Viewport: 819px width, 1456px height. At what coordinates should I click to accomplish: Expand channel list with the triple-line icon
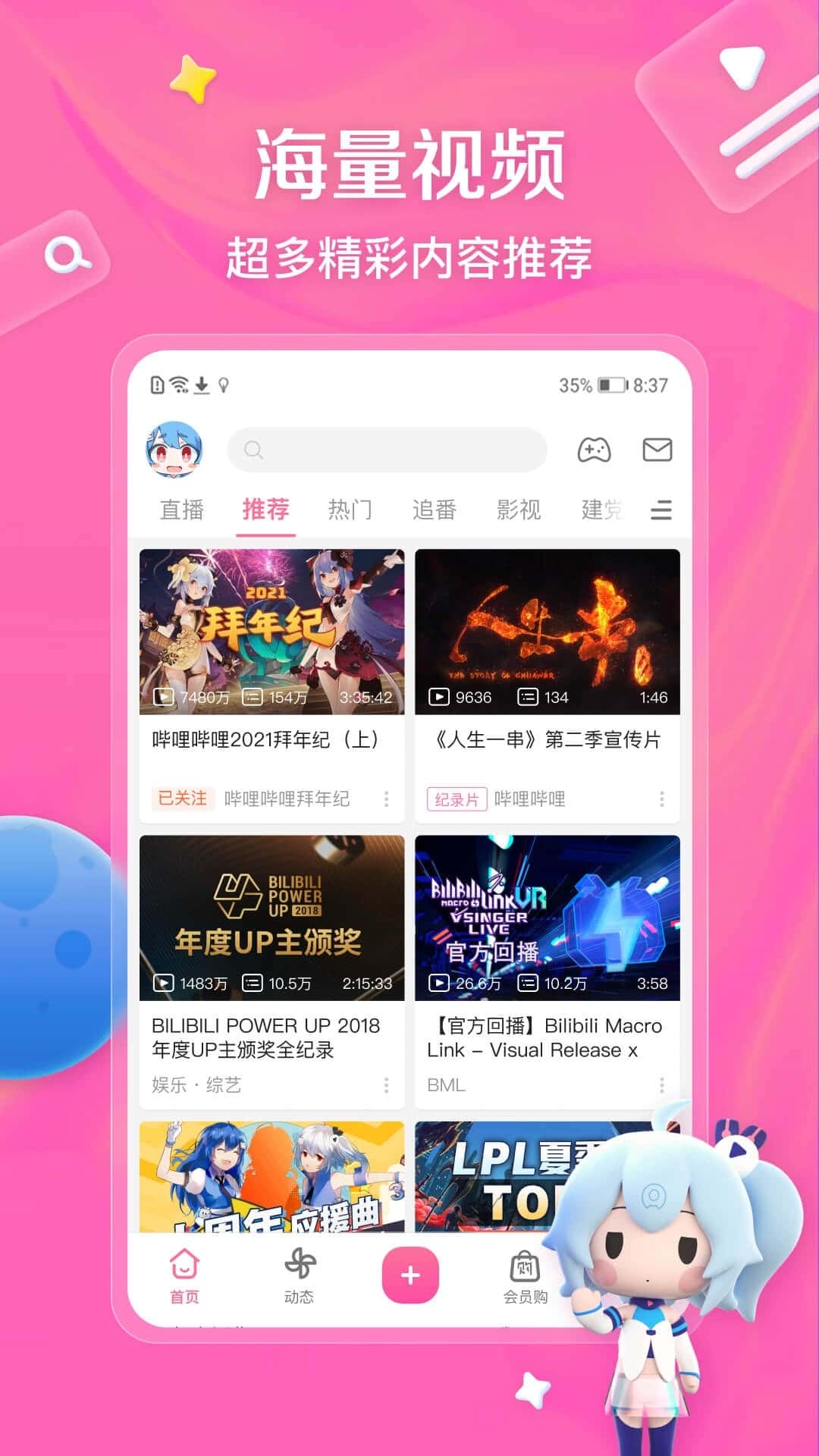661,510
